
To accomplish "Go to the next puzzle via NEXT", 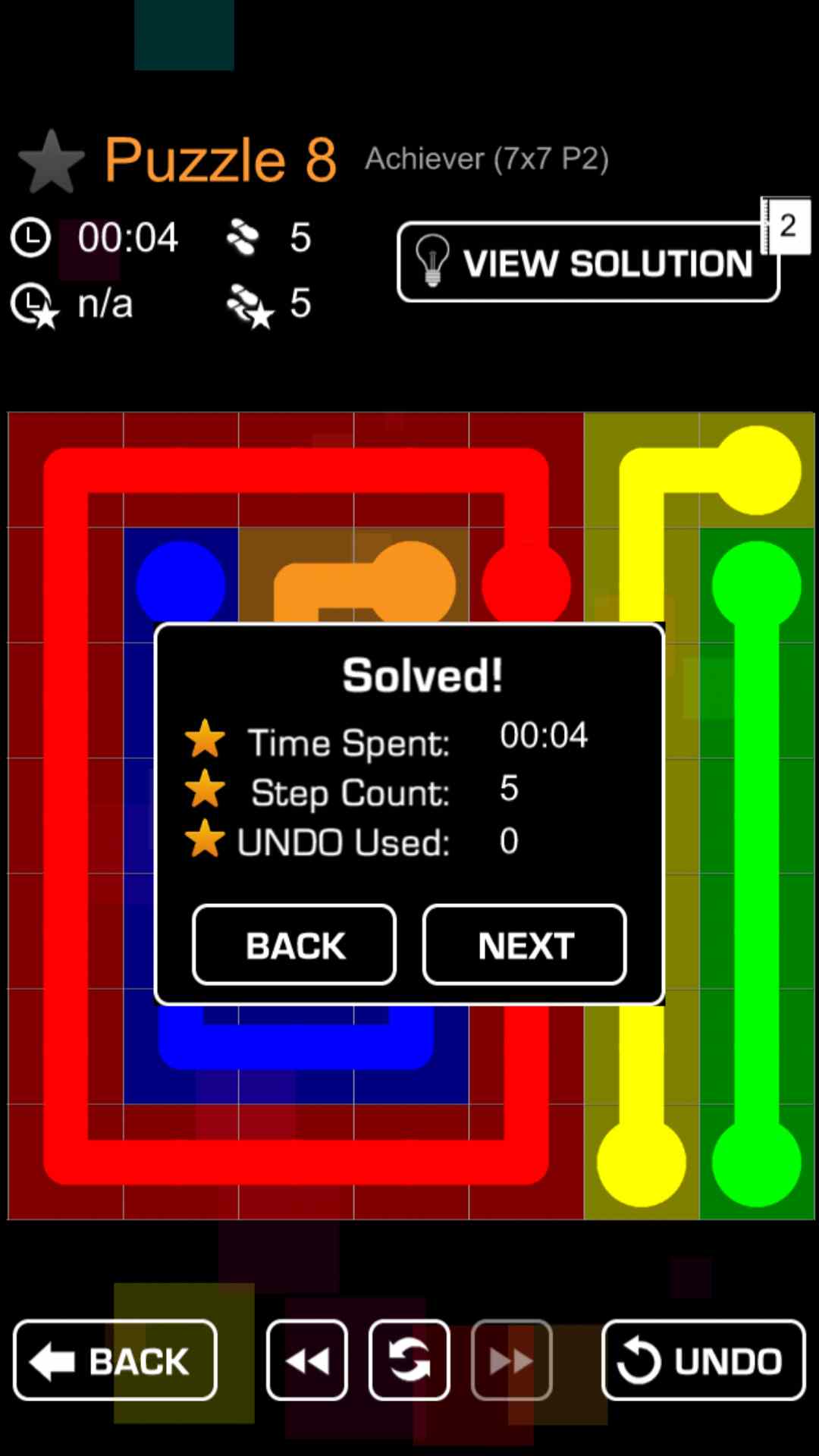I will 525,945.
